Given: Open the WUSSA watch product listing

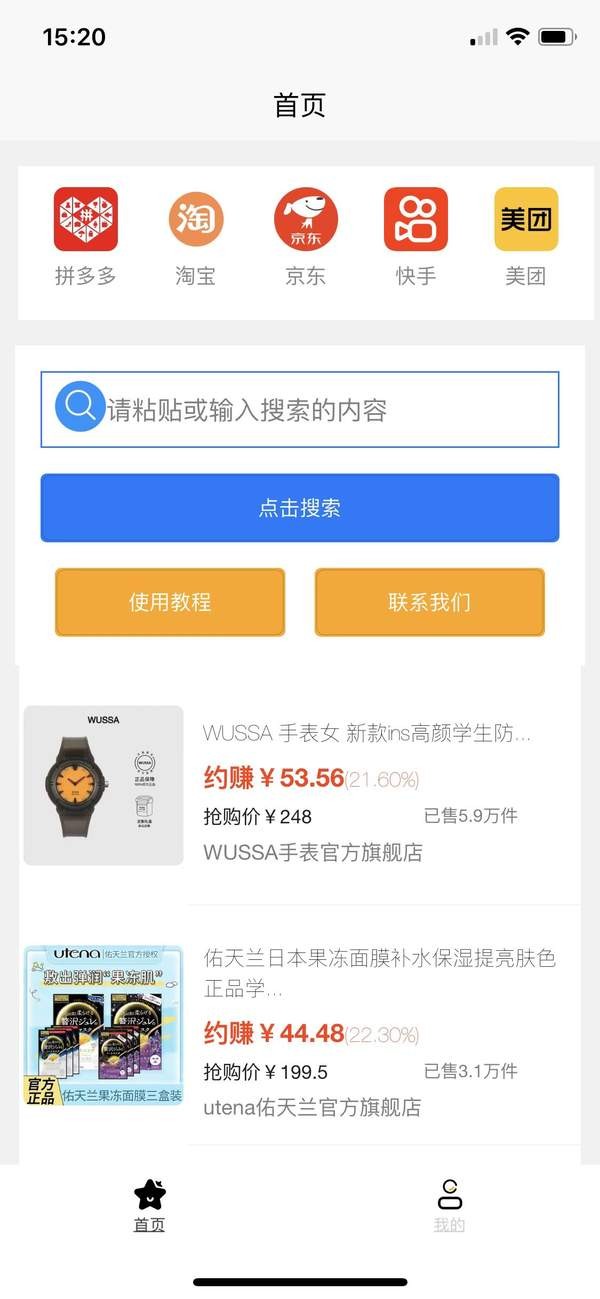Looking at the screenshot, I should [300, 785].
